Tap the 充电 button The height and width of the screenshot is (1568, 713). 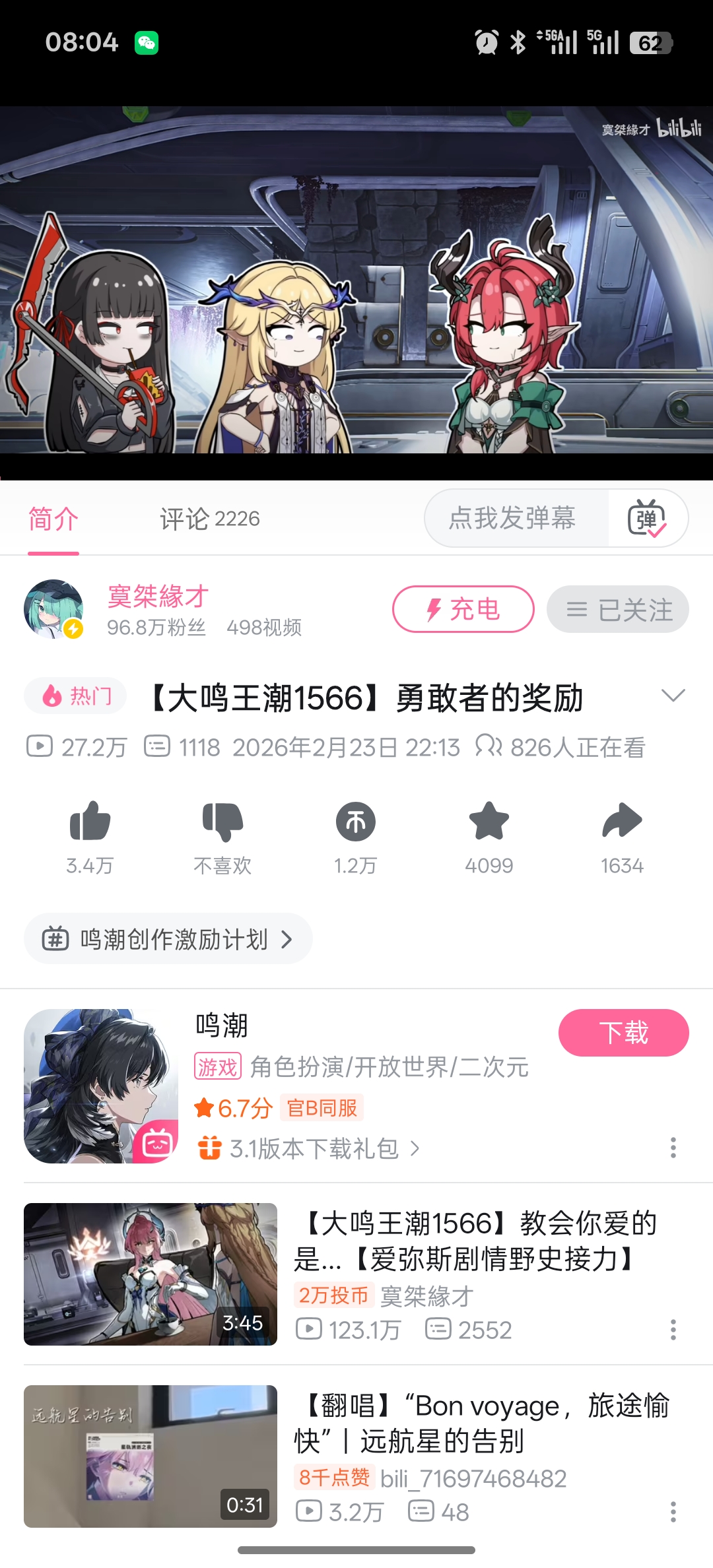pyautogui.click(x=463, y=609)
